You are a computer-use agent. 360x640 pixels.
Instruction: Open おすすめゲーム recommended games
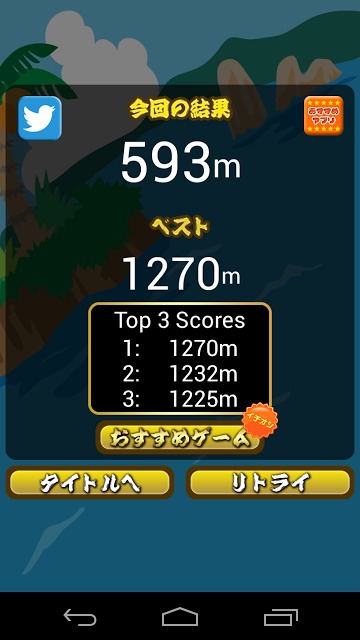[x=180, y=438]
